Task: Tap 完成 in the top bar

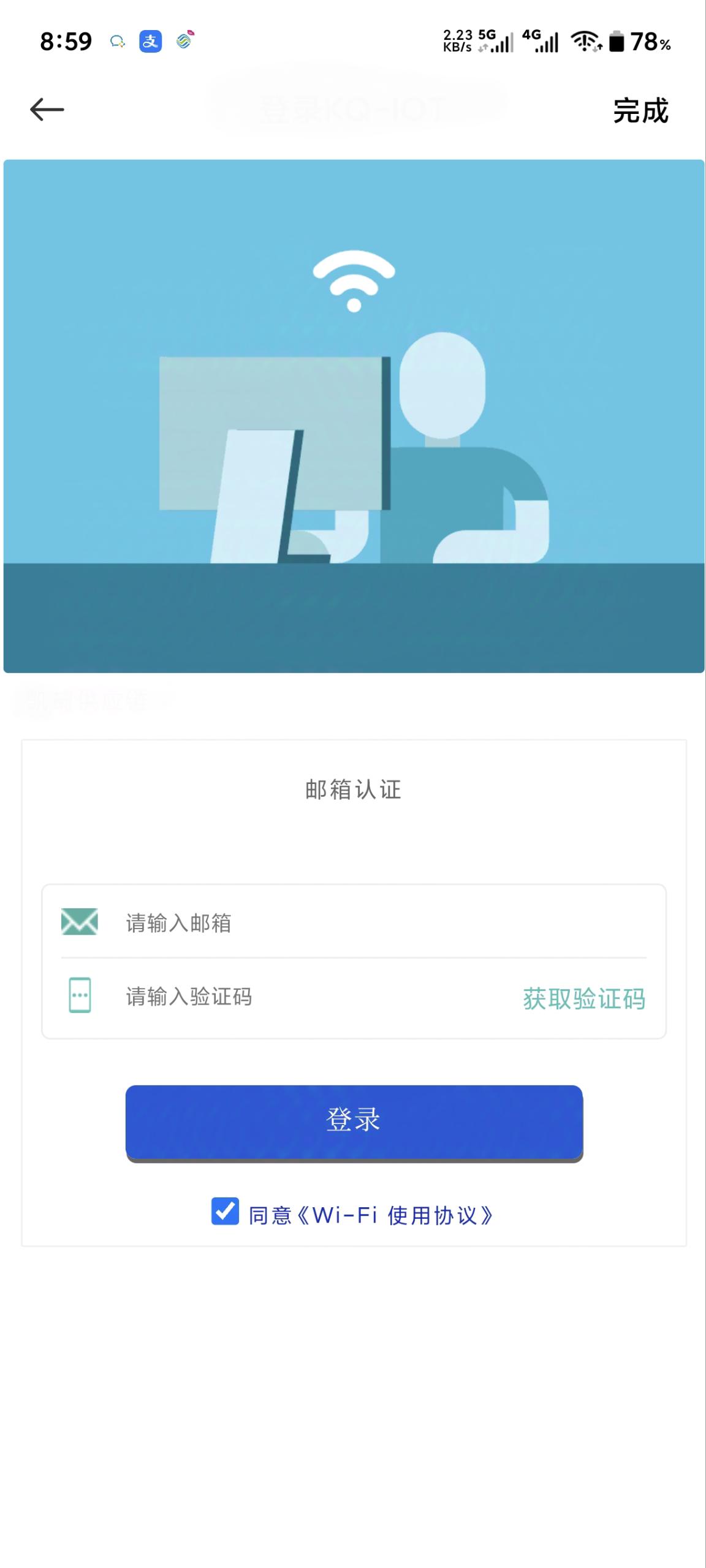Action: coord(640,111)
